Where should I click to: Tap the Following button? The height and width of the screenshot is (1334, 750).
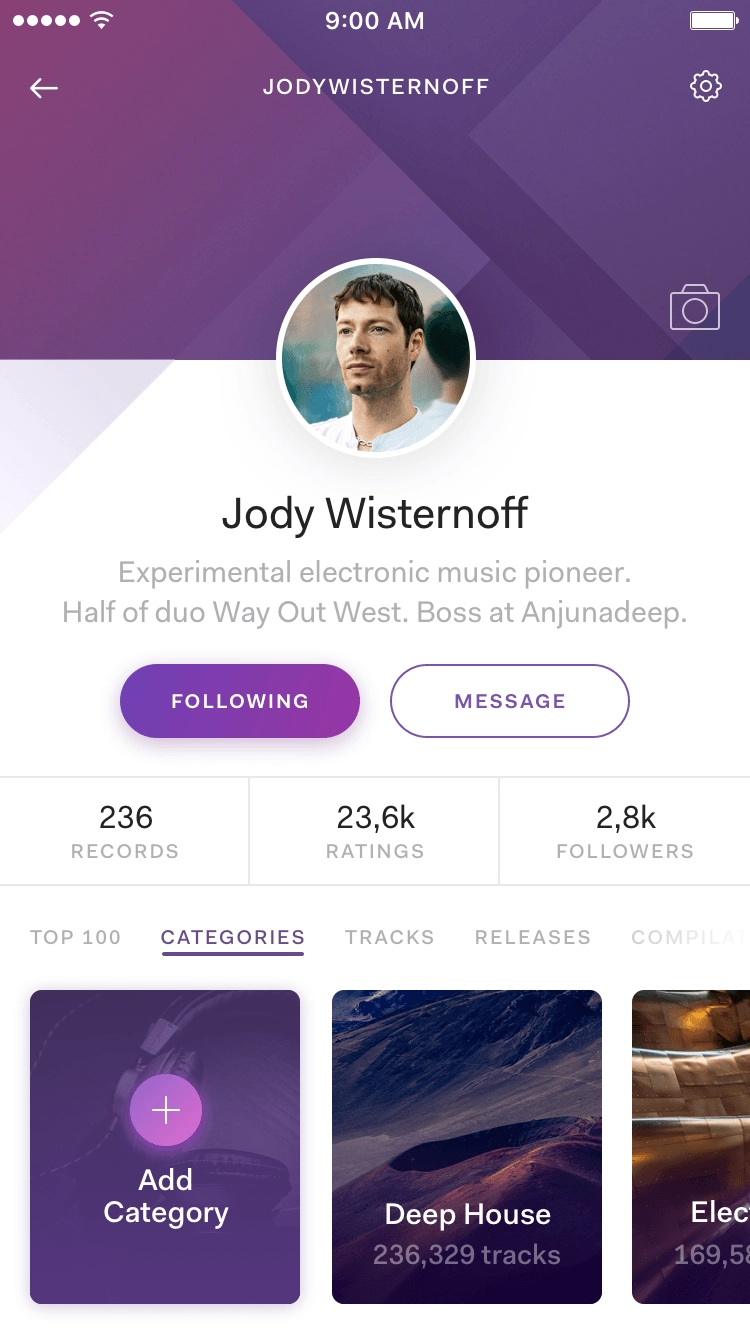[x=240, y=701]
